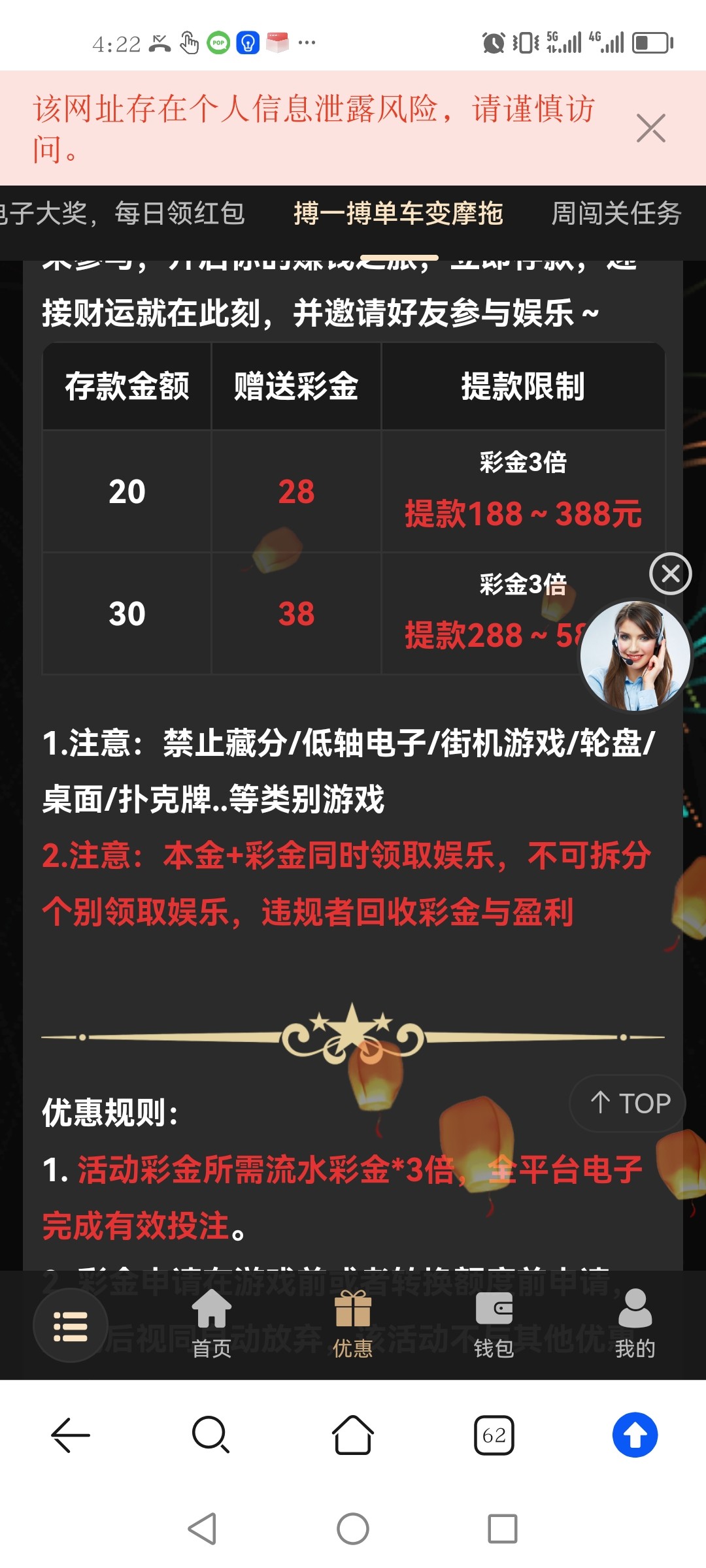The height and width of the screenshot is (1568, 706).
Task: Close the floating customer service widget
Action: tap(670, 574)
